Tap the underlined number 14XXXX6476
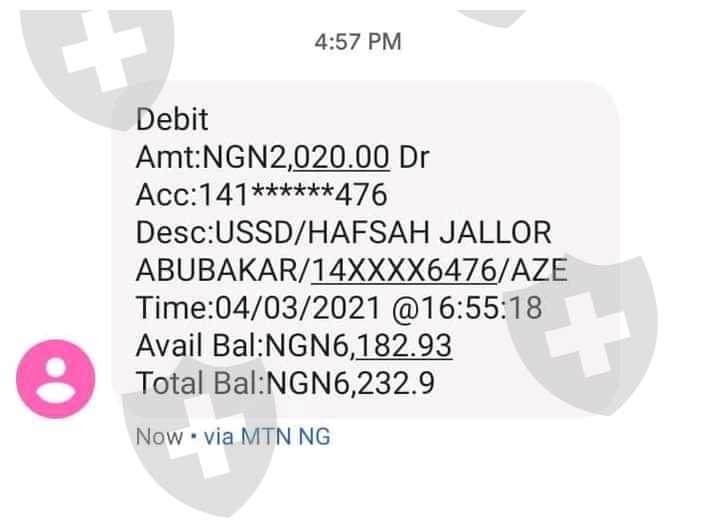 (x=404, y=270)
